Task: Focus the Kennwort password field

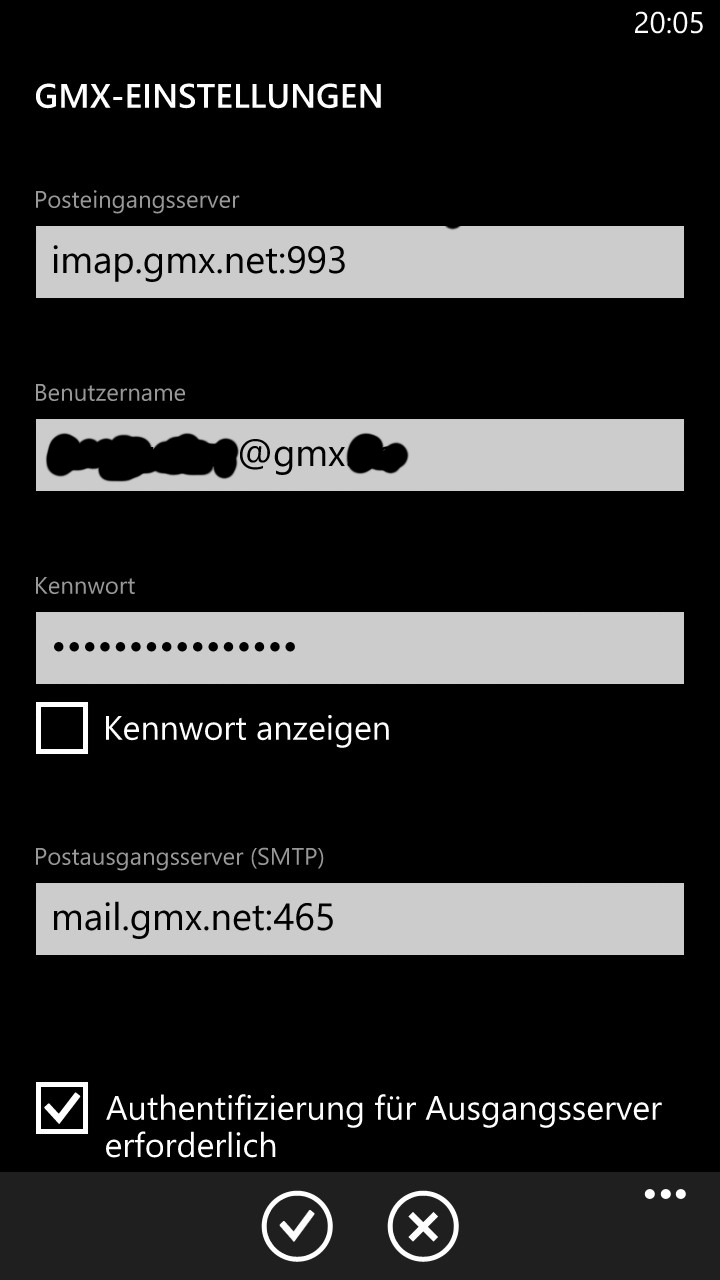Action: point(360,648)
